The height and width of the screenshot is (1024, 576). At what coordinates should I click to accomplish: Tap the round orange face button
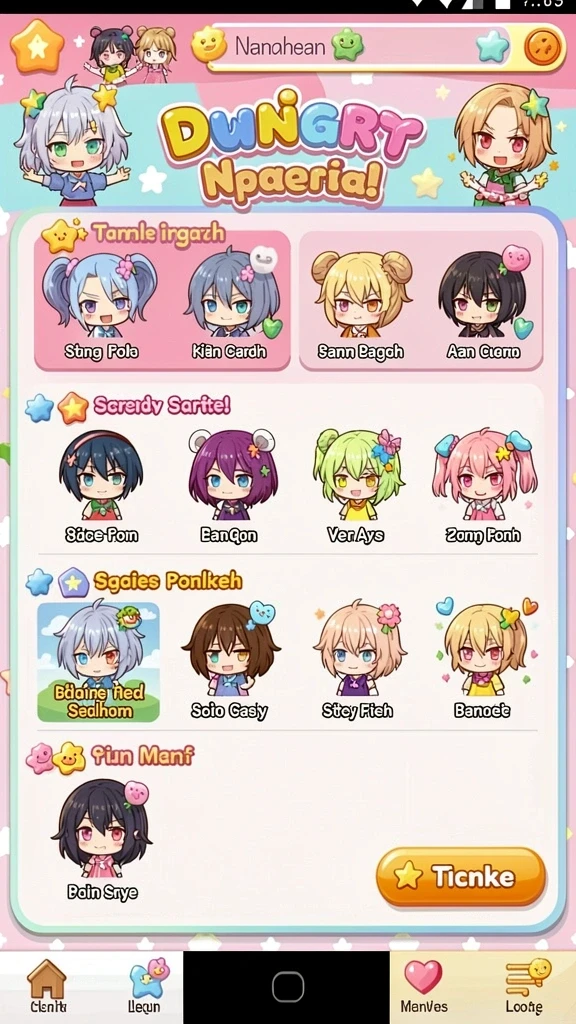(x=542, y=47)
